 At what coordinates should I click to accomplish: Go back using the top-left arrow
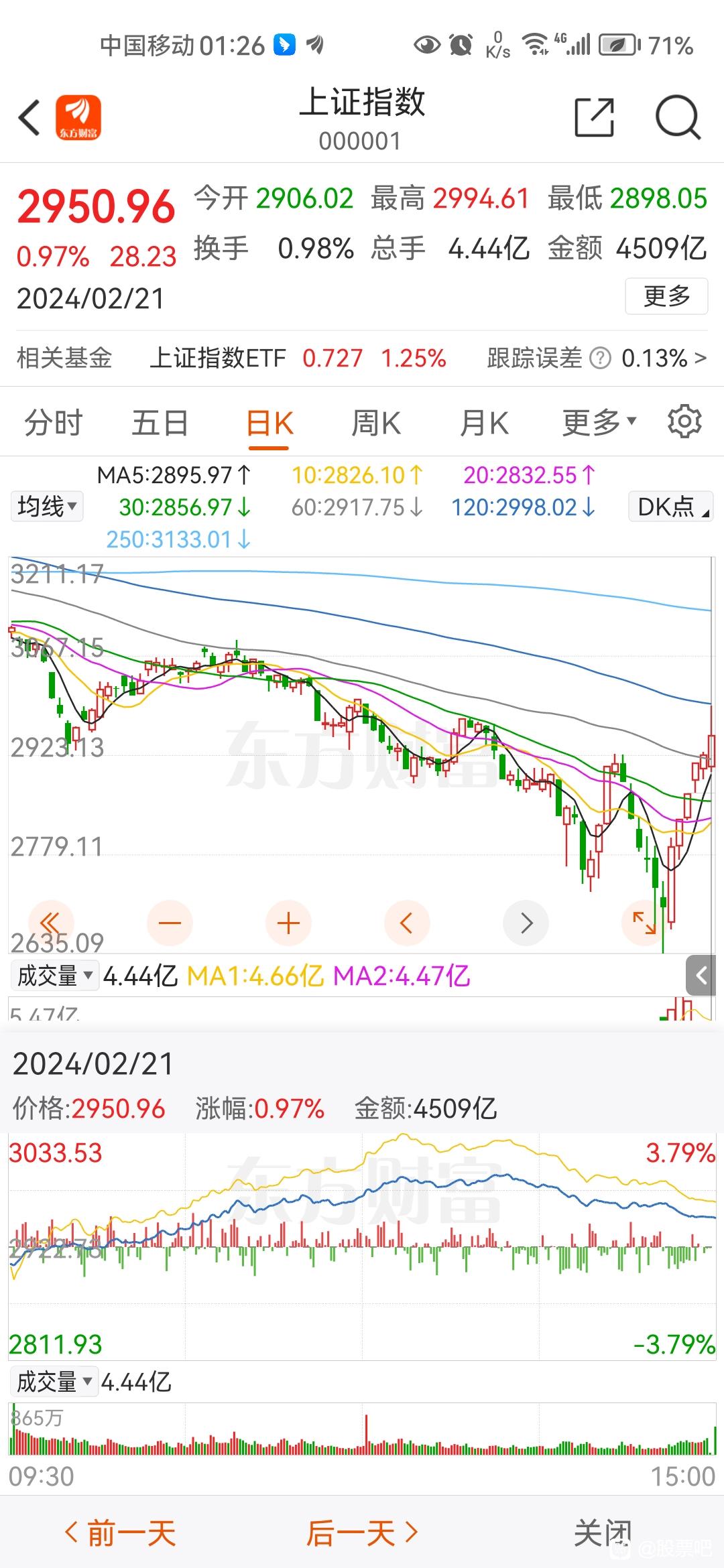pyautogui.click(x=29, y=118)
